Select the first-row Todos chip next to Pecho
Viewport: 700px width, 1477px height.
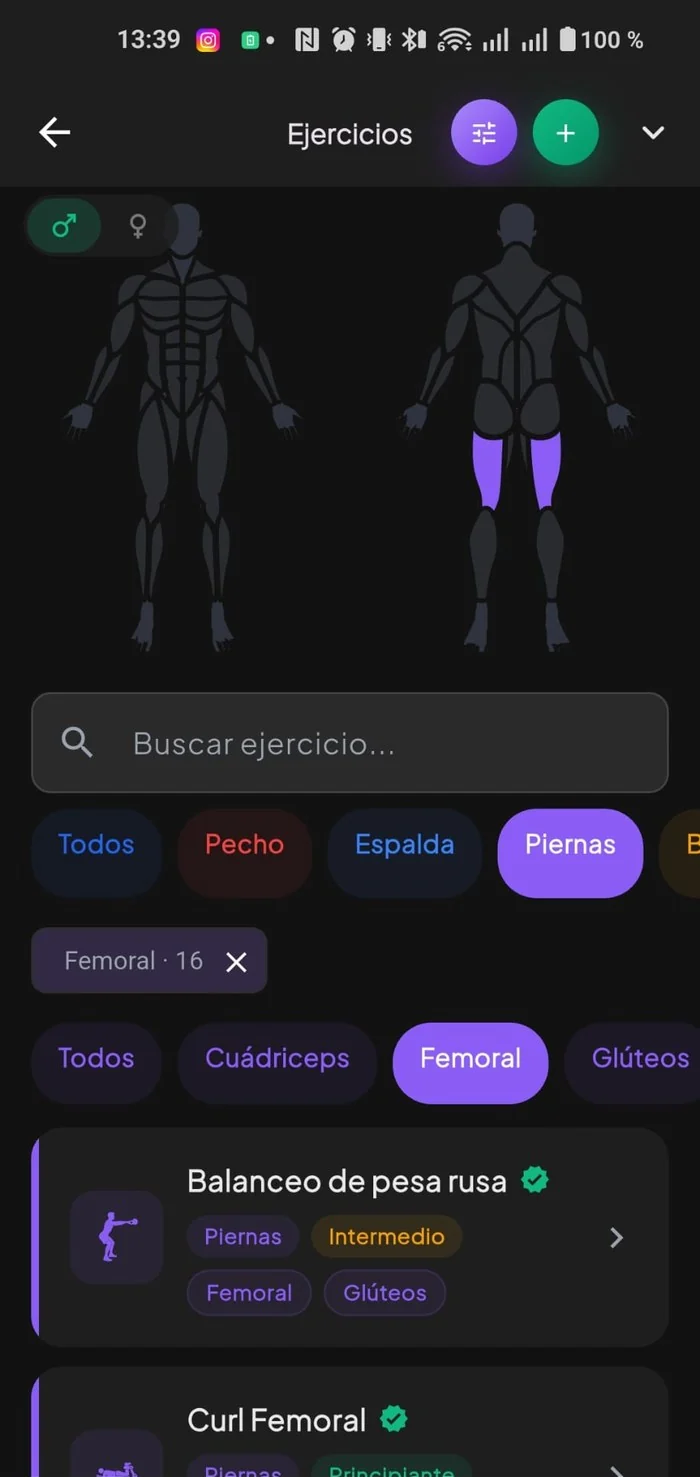[96, 845]
